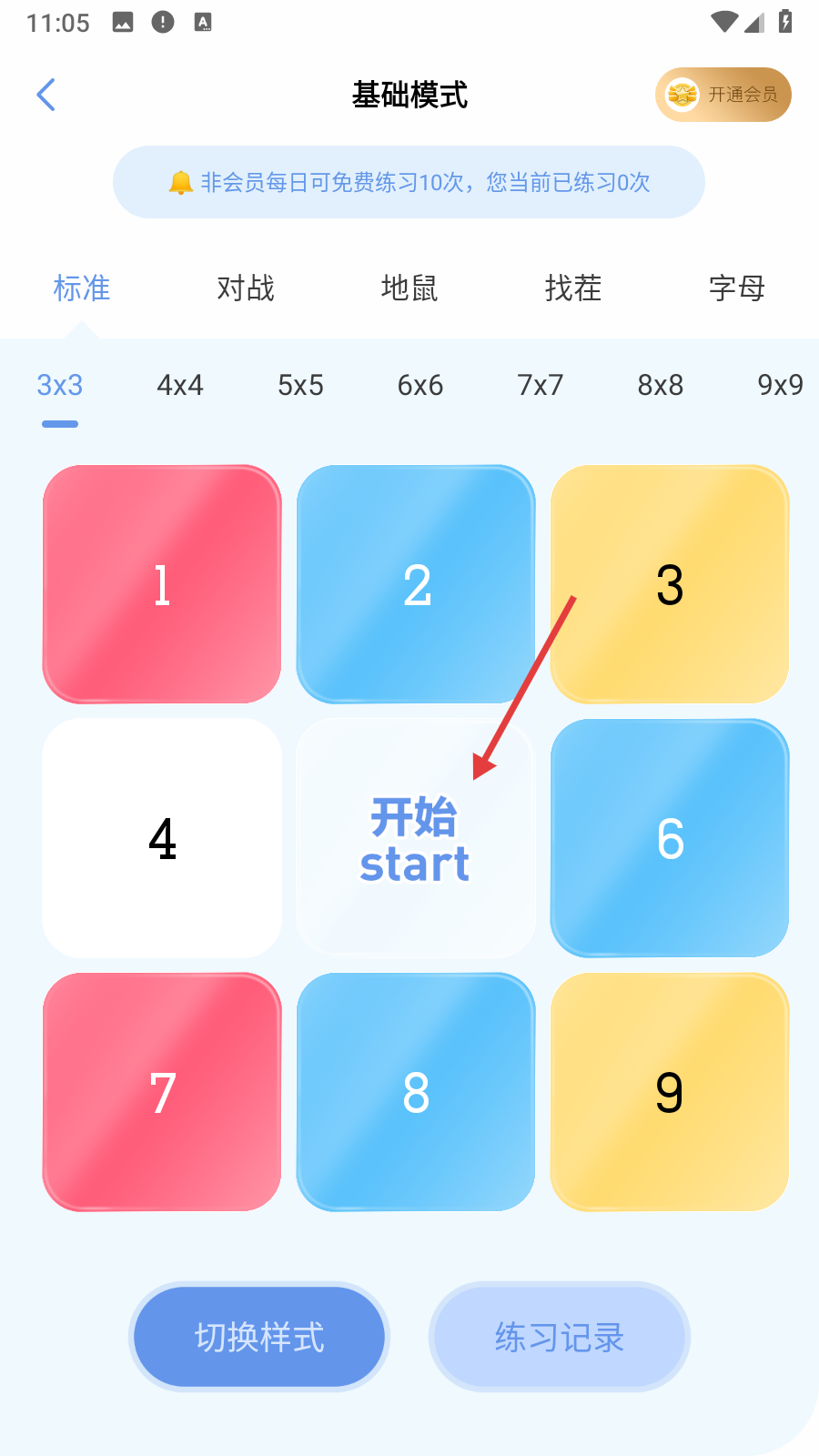Open 练习记录 practice records
819x1456 pixels.
pyautogui.click(x=560, y=1337)
